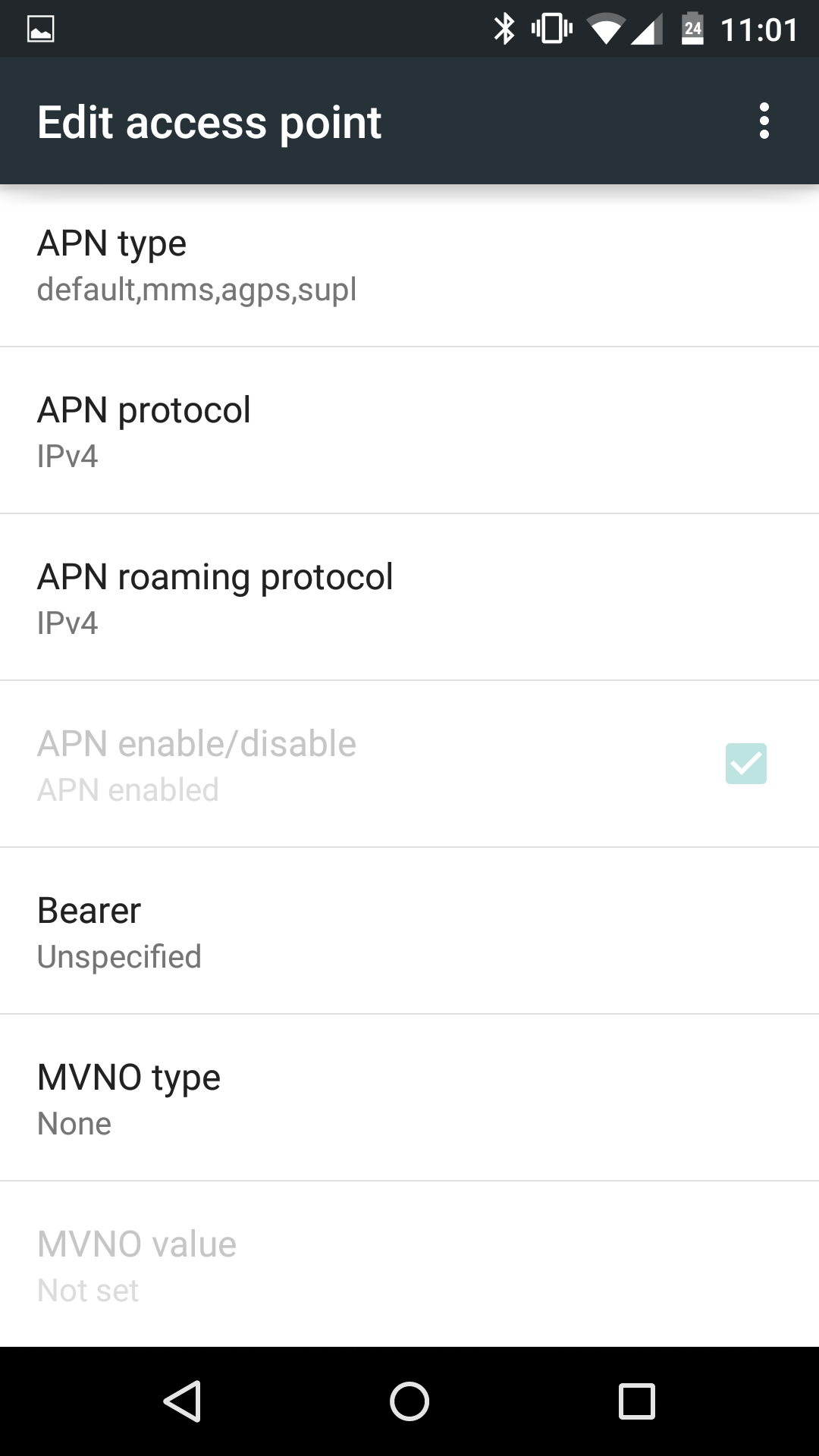This screenshot has width=819, height=1456.
Task: Open the Bearer setting
Action: [409, 932]
